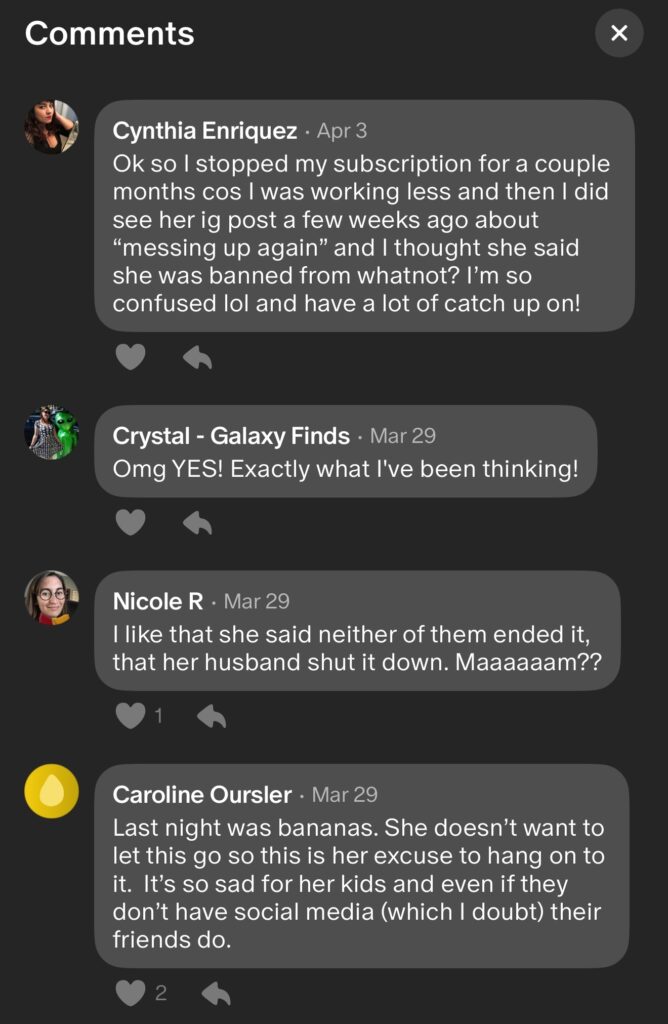Reply to Nicole R's comment
Image resolution: width=668 pixels, height=1024 pixels.
(x=211, y=716)
